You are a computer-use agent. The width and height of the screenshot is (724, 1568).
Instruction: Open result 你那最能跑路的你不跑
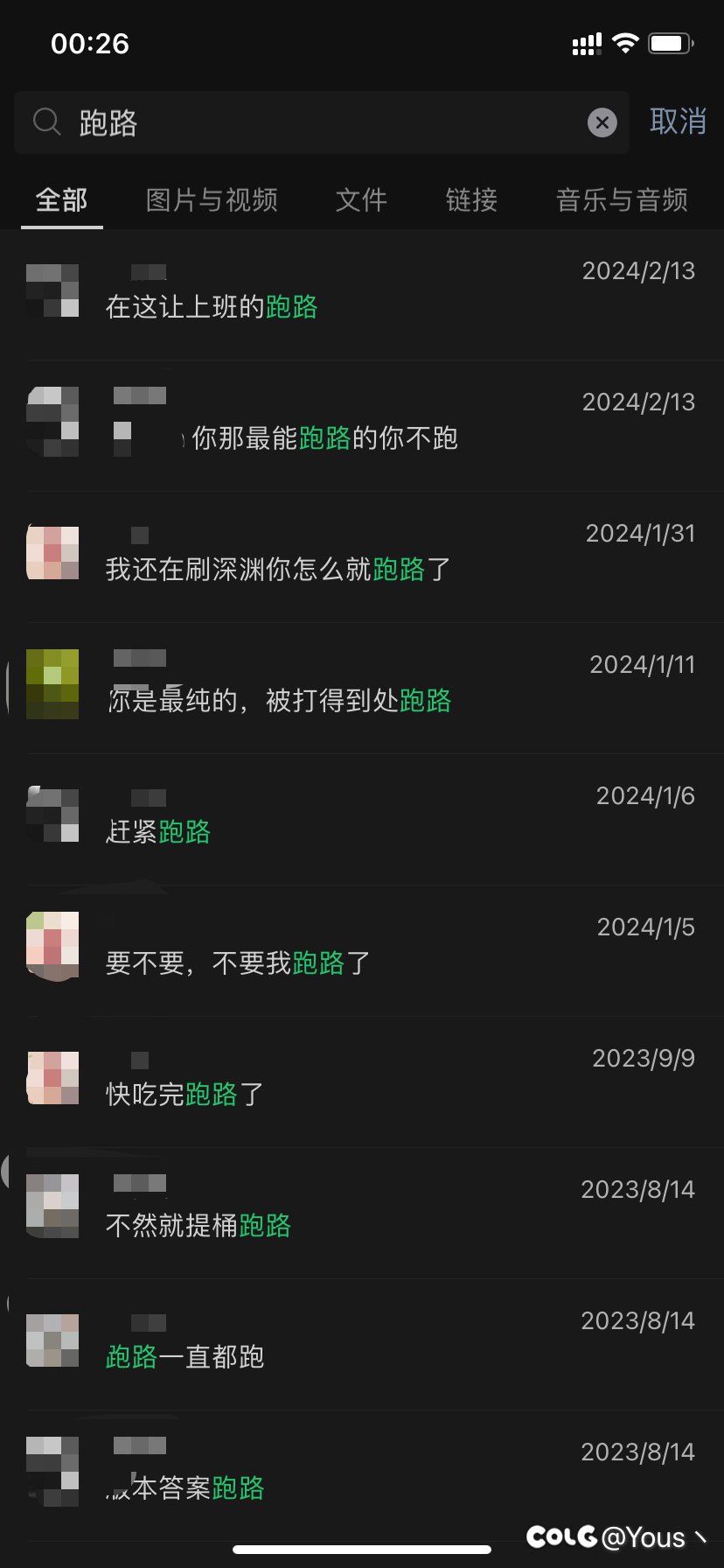coord(362,425)
